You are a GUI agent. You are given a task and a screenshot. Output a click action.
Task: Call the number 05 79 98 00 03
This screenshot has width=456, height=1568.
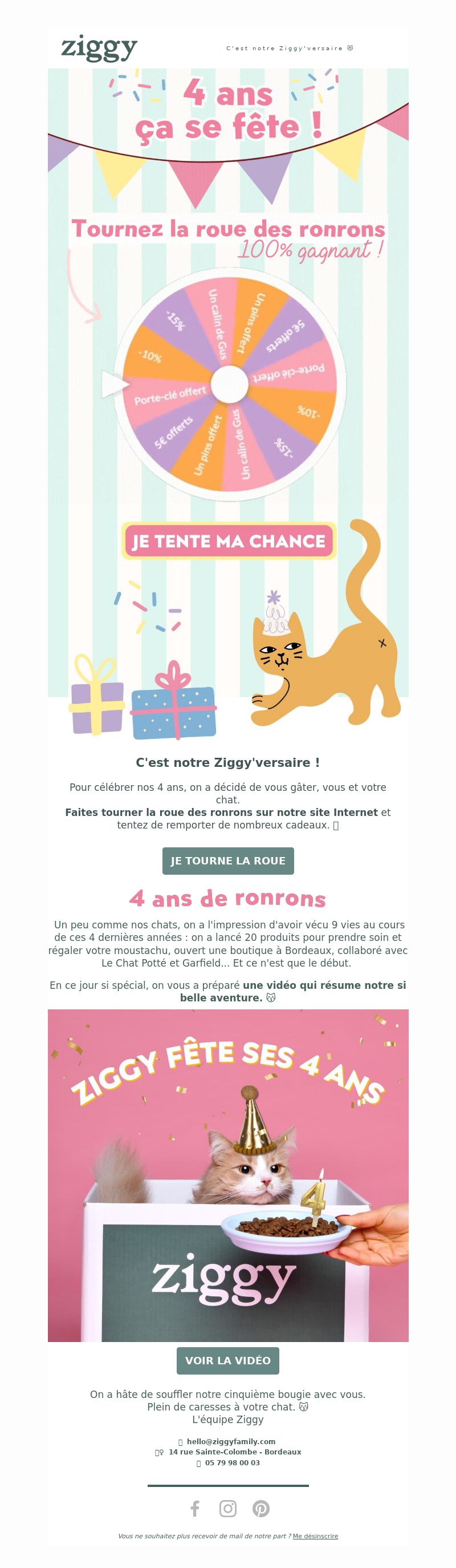tap(231, 1462)
